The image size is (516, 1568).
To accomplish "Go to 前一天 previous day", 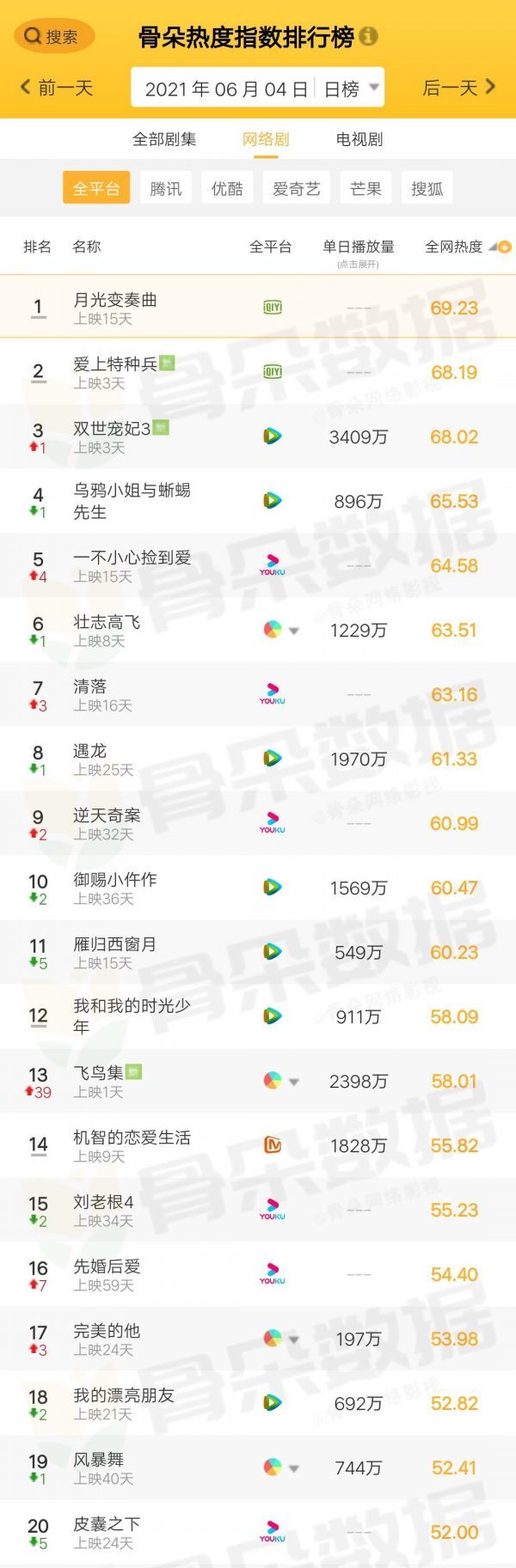I will pos(57,88).
